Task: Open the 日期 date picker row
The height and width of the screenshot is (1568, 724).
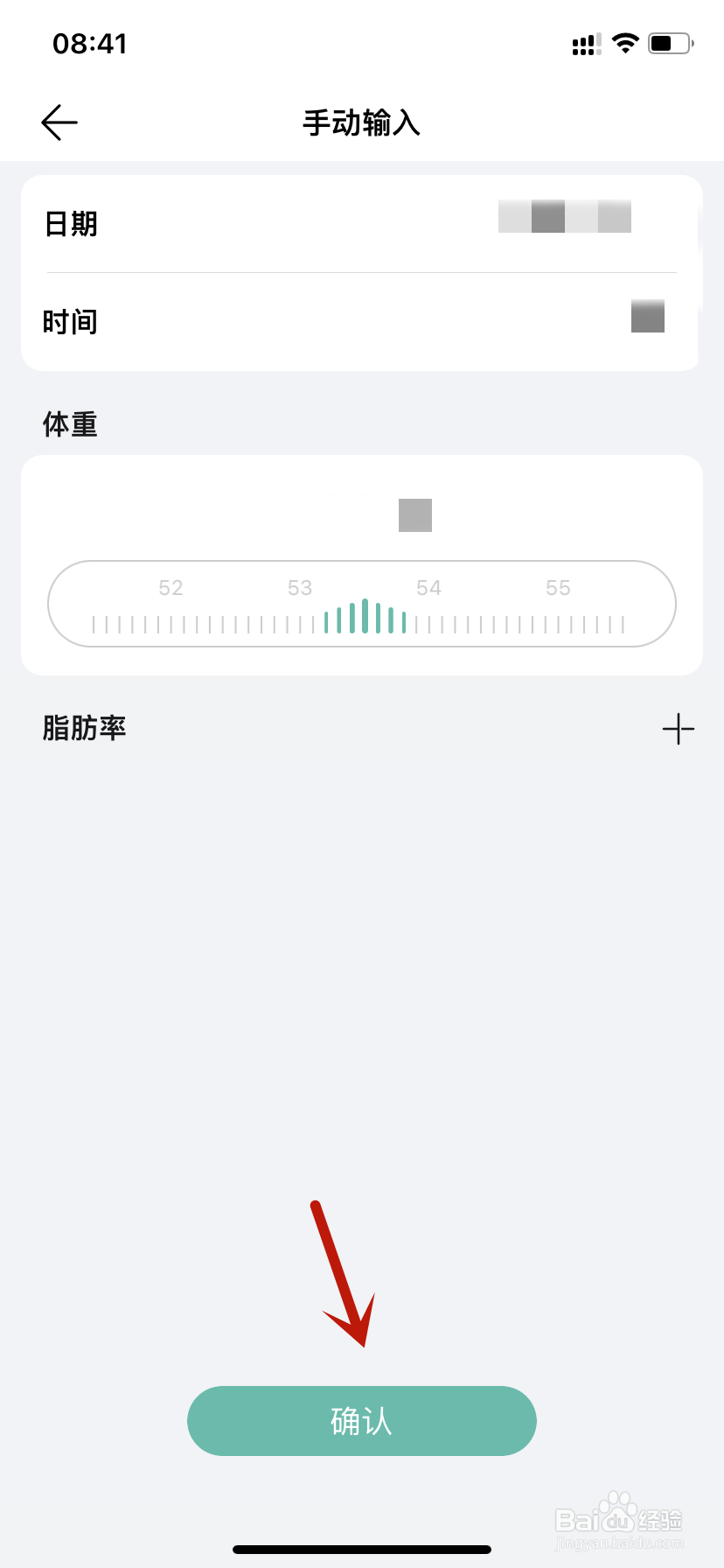Action: [361, 224]
